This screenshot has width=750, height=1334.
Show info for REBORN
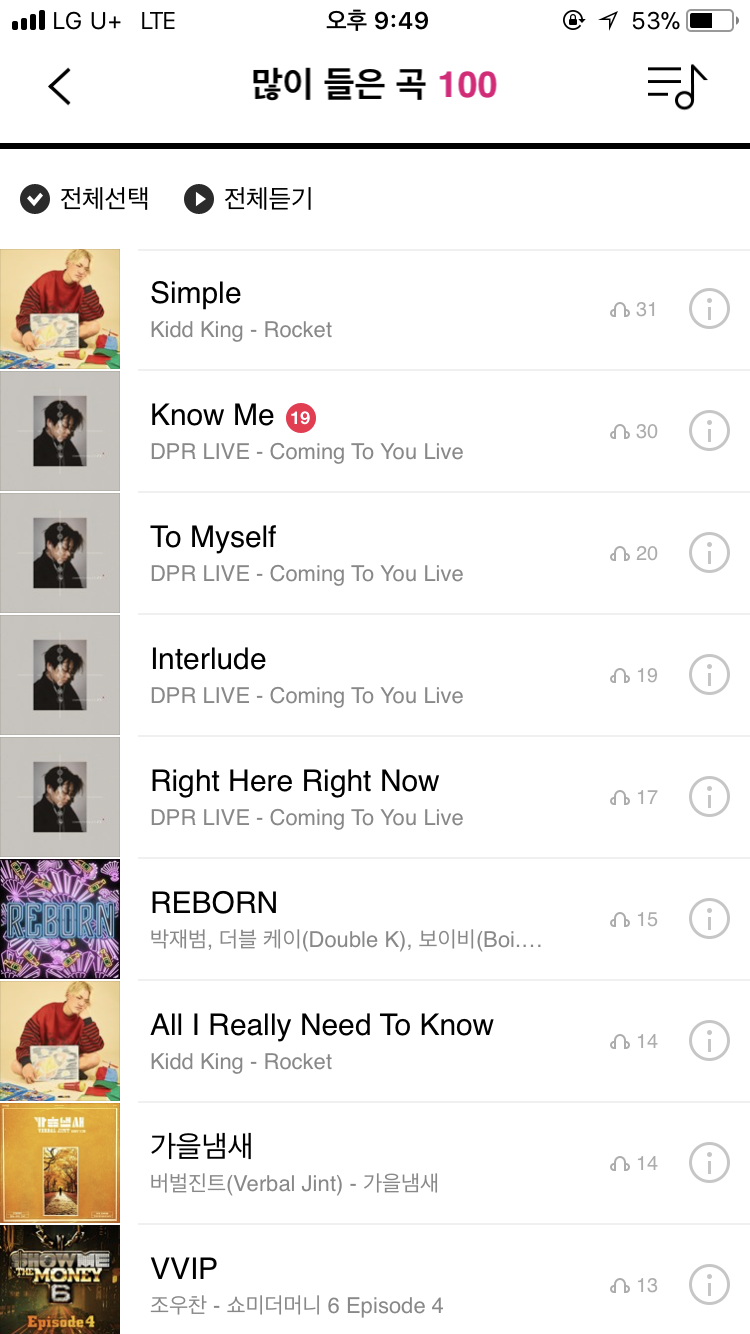pos(709,920)
